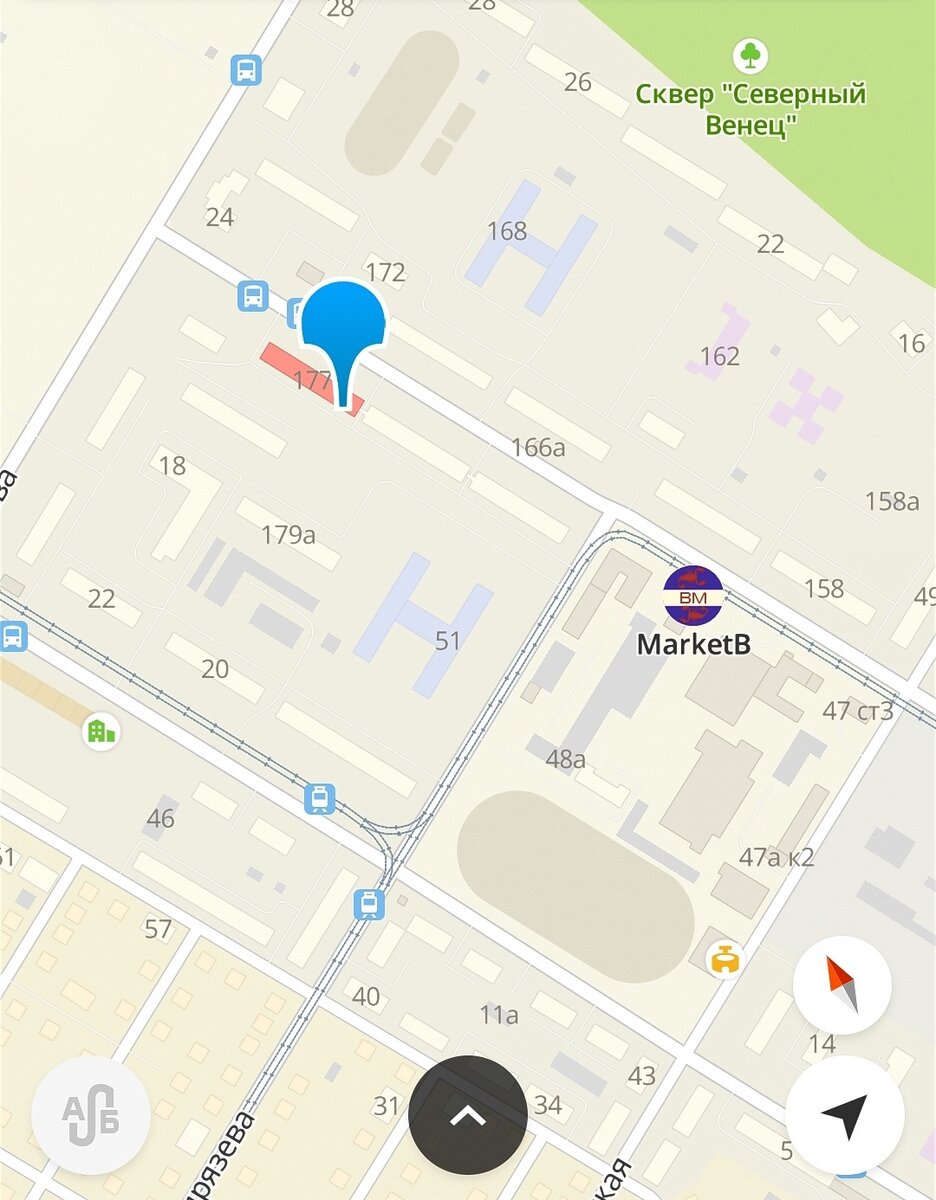Open the route builder button
The width and height of the screenshot is (936, 1200).
click(91, 1115)
